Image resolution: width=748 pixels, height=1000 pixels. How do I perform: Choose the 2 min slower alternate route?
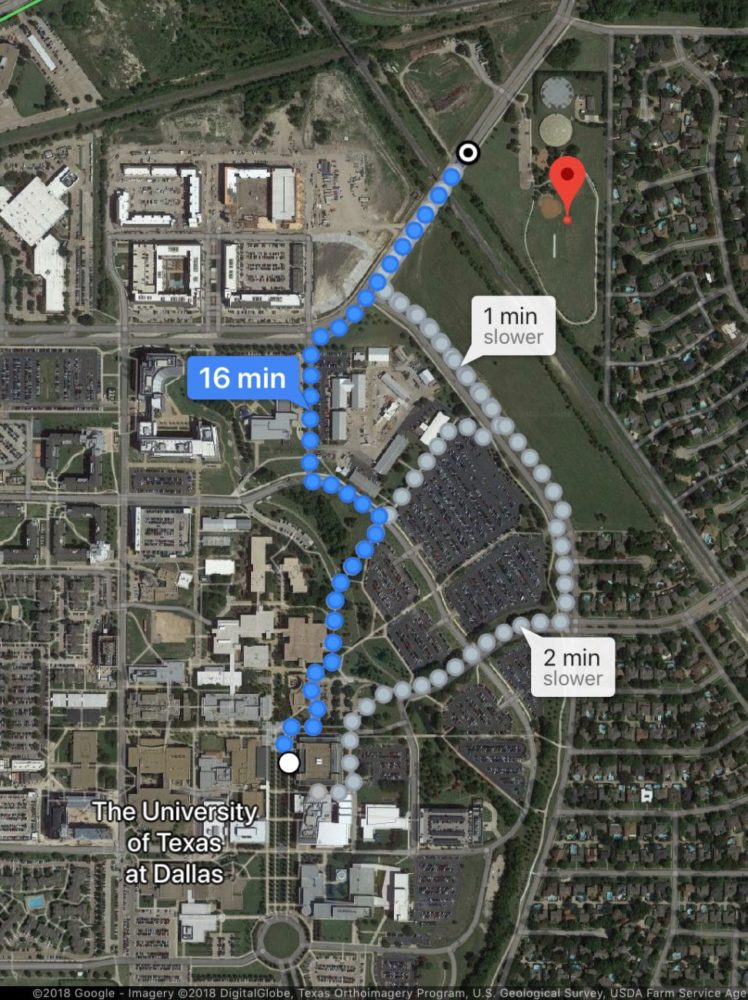572,667
